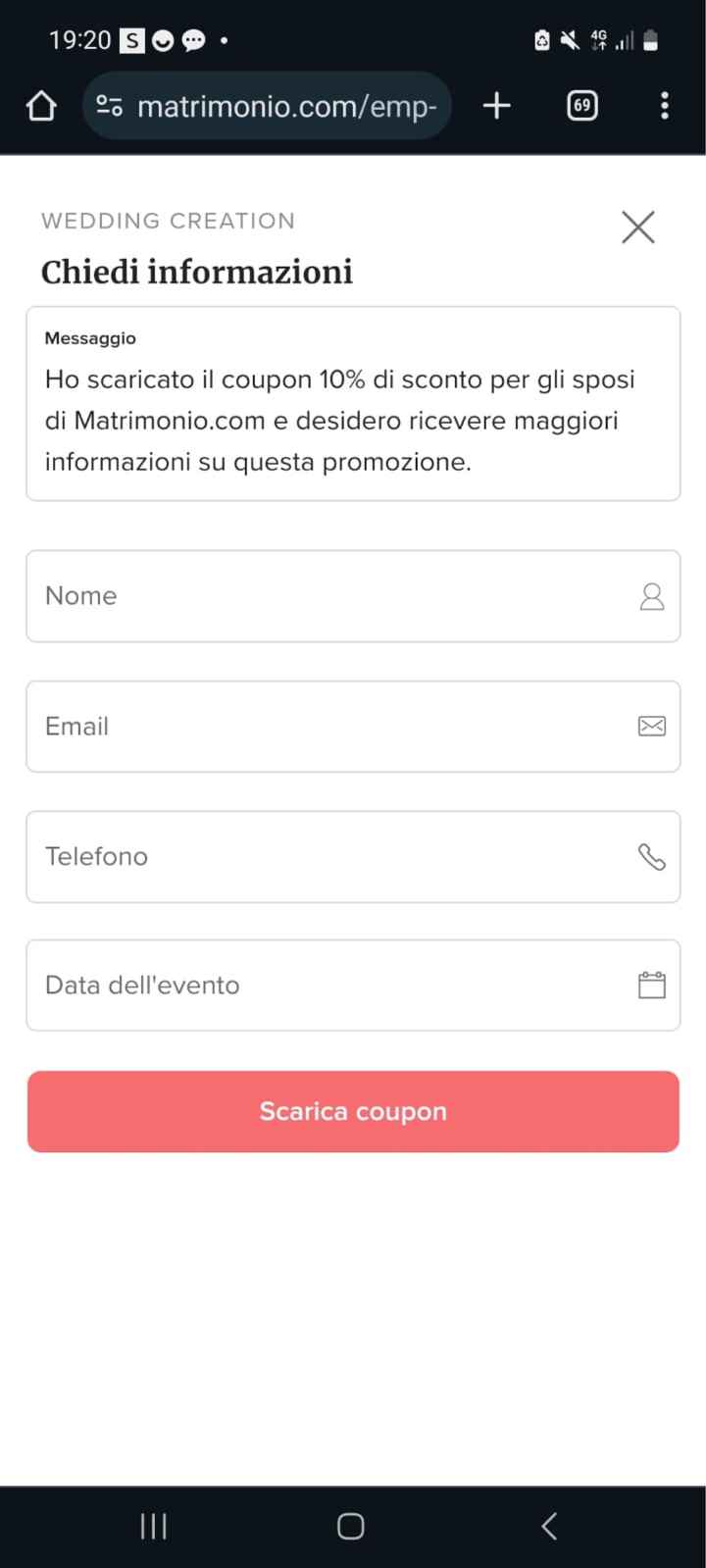Click the person icon in the Nome field
This screenshot has height=1568, width=706.
pyautogui.click(x=652, y=596)
